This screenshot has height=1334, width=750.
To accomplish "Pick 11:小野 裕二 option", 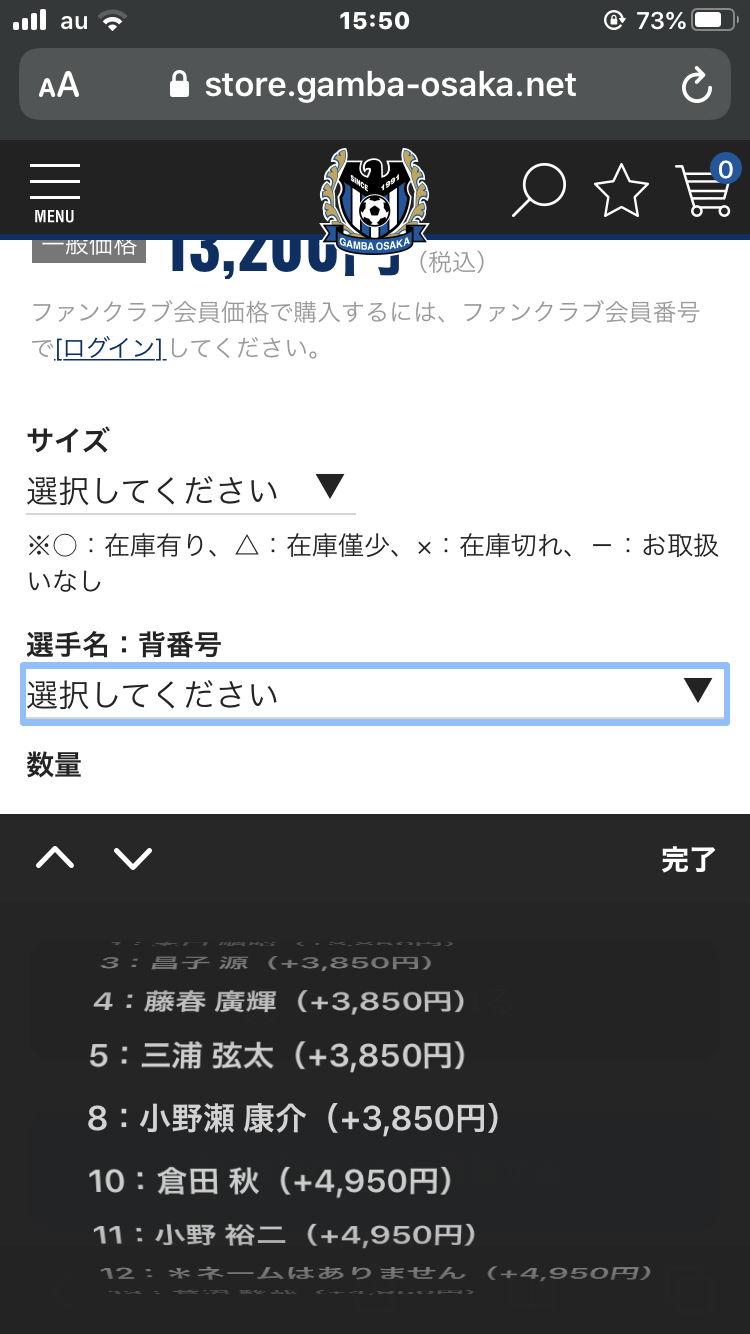I will [x=286, y=1235].
